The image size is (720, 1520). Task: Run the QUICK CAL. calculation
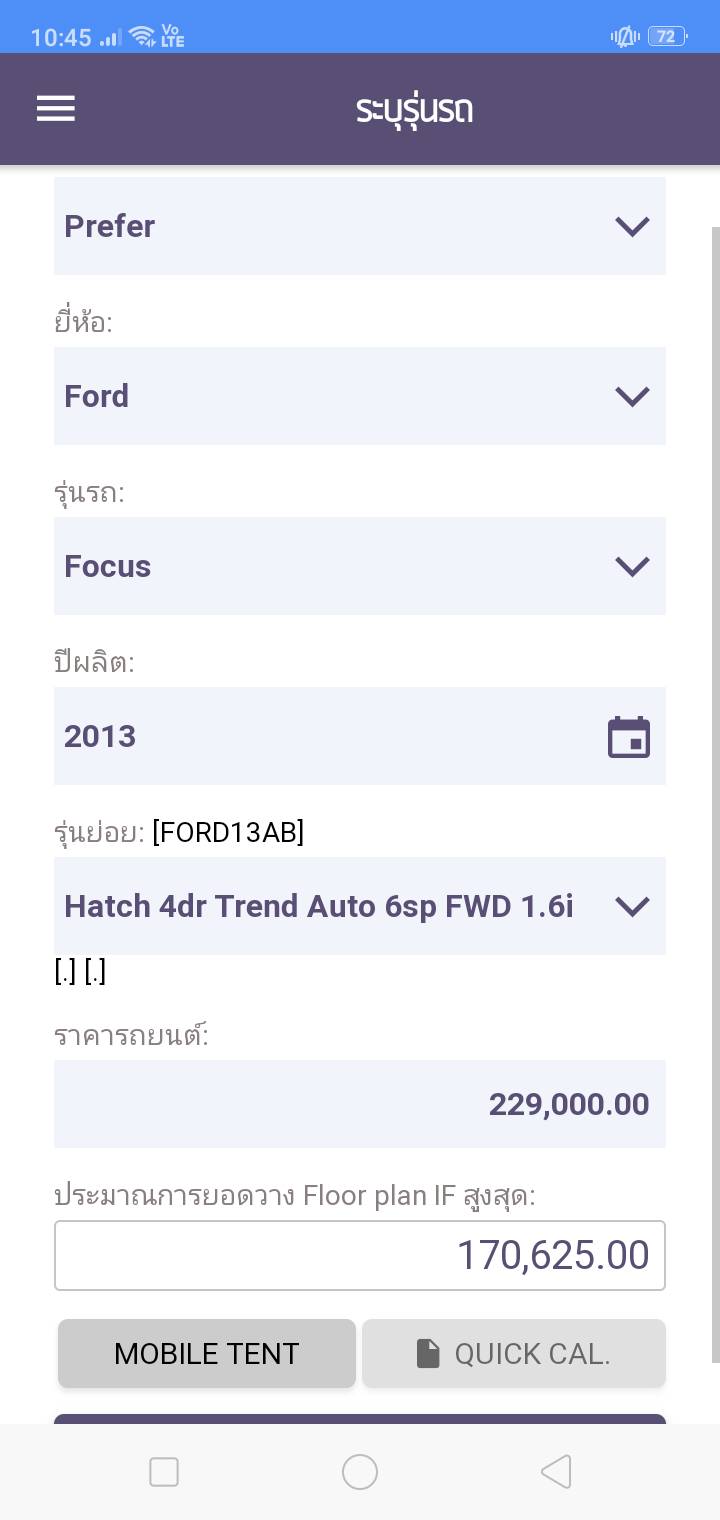point(513,1353)
